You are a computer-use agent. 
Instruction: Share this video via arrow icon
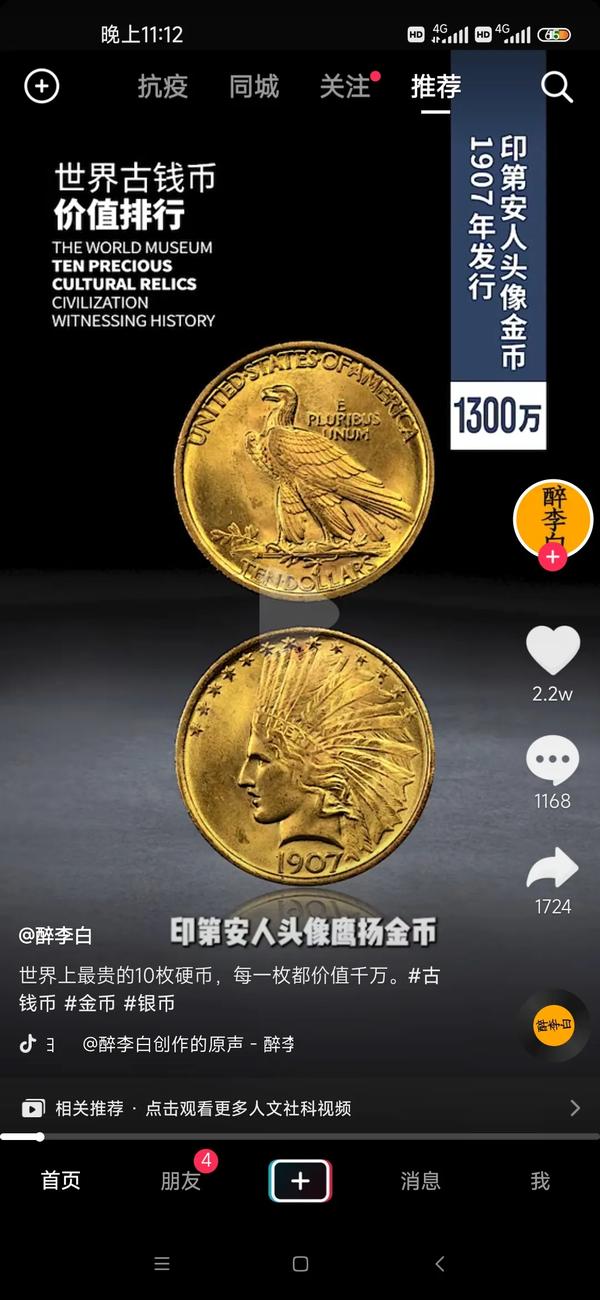tap(553, 868)
